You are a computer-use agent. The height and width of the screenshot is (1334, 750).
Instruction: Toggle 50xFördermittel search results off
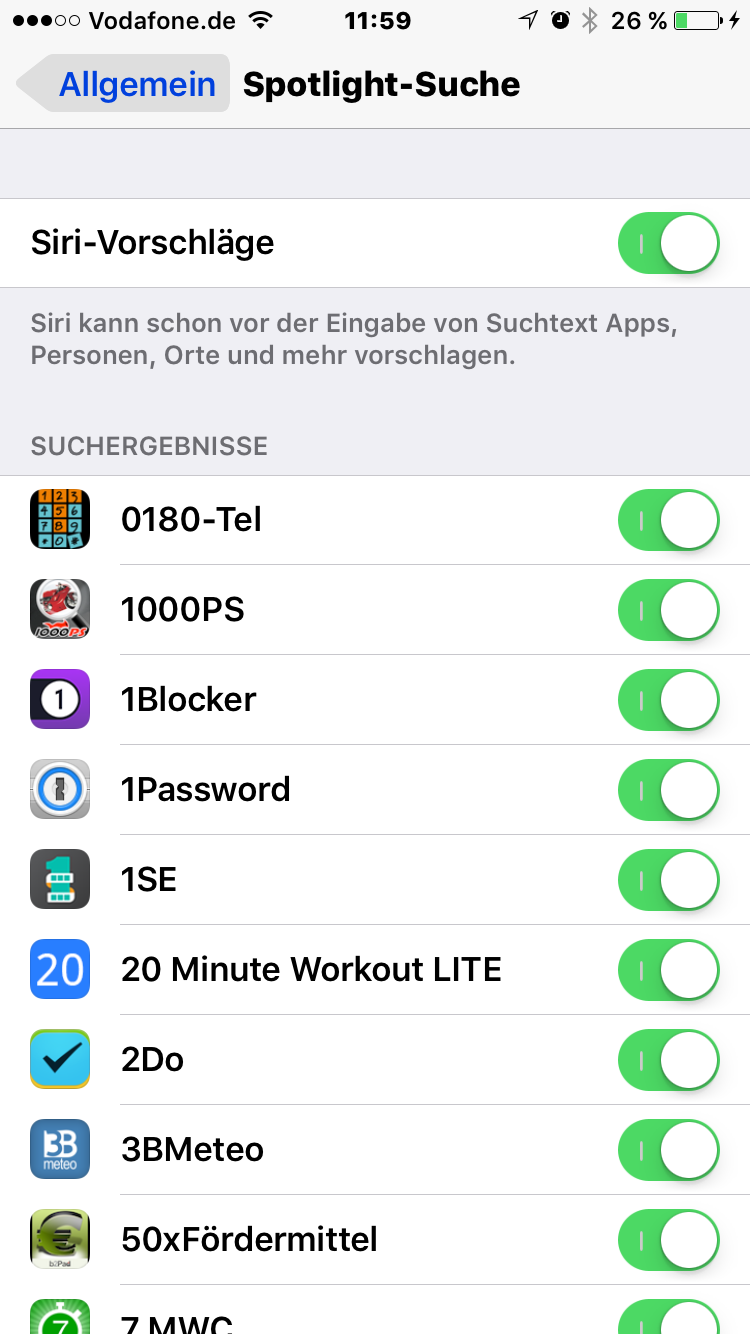coord(669,1240)
